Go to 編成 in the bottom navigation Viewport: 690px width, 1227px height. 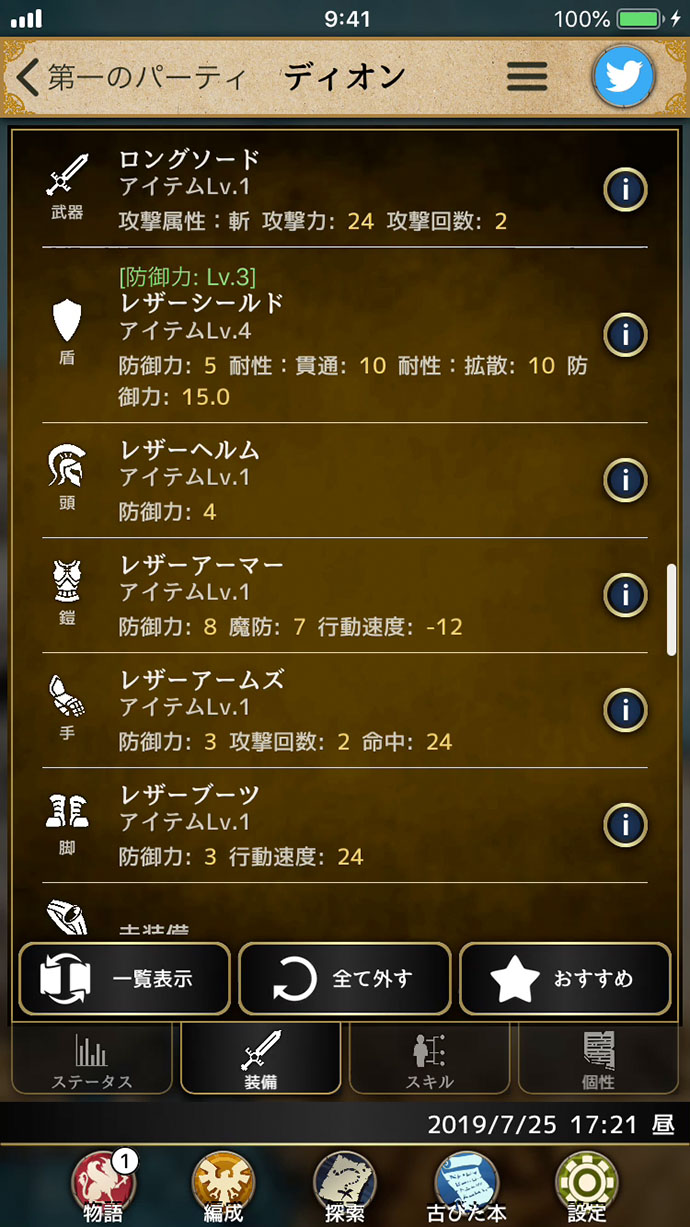pos(223,1188)
